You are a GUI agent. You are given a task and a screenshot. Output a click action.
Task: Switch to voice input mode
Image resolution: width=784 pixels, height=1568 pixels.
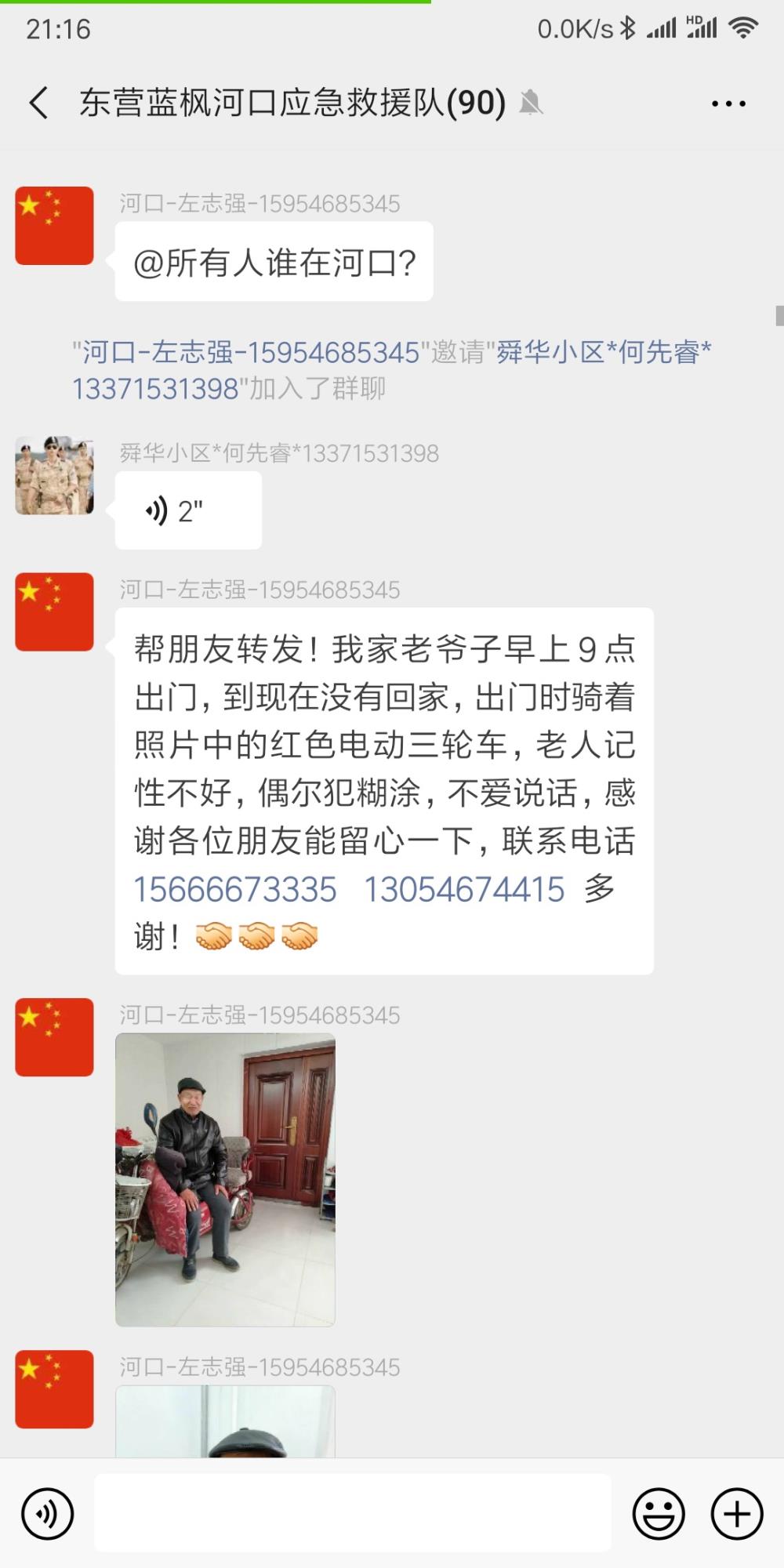point(48,1514)
